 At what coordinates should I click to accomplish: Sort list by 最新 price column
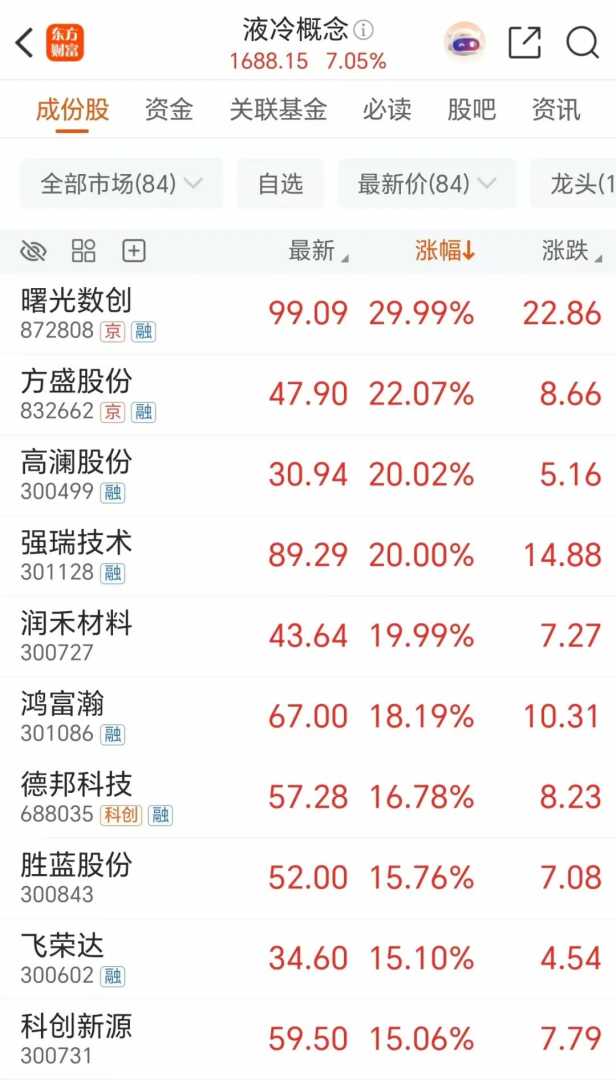[314, 251]
